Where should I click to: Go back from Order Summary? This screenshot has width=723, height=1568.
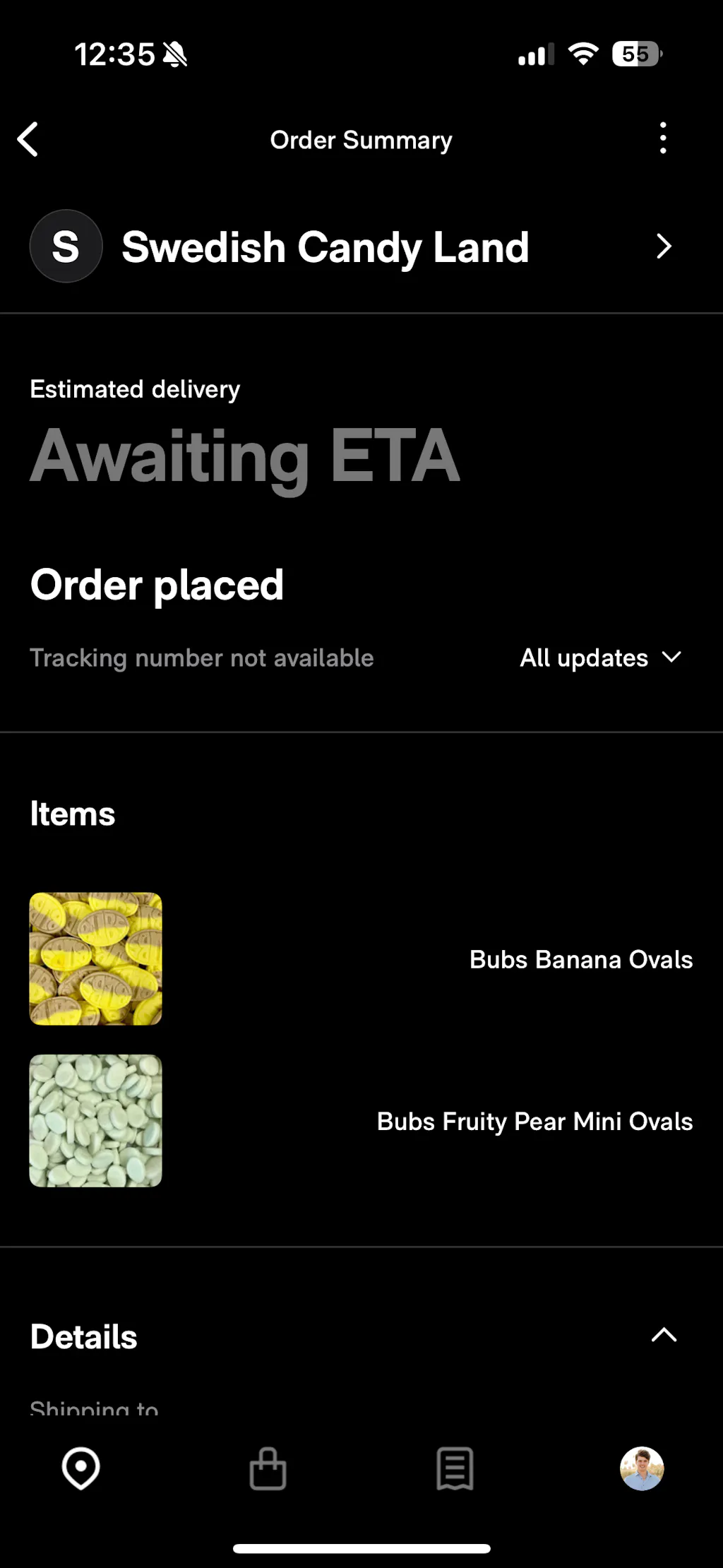28,139
